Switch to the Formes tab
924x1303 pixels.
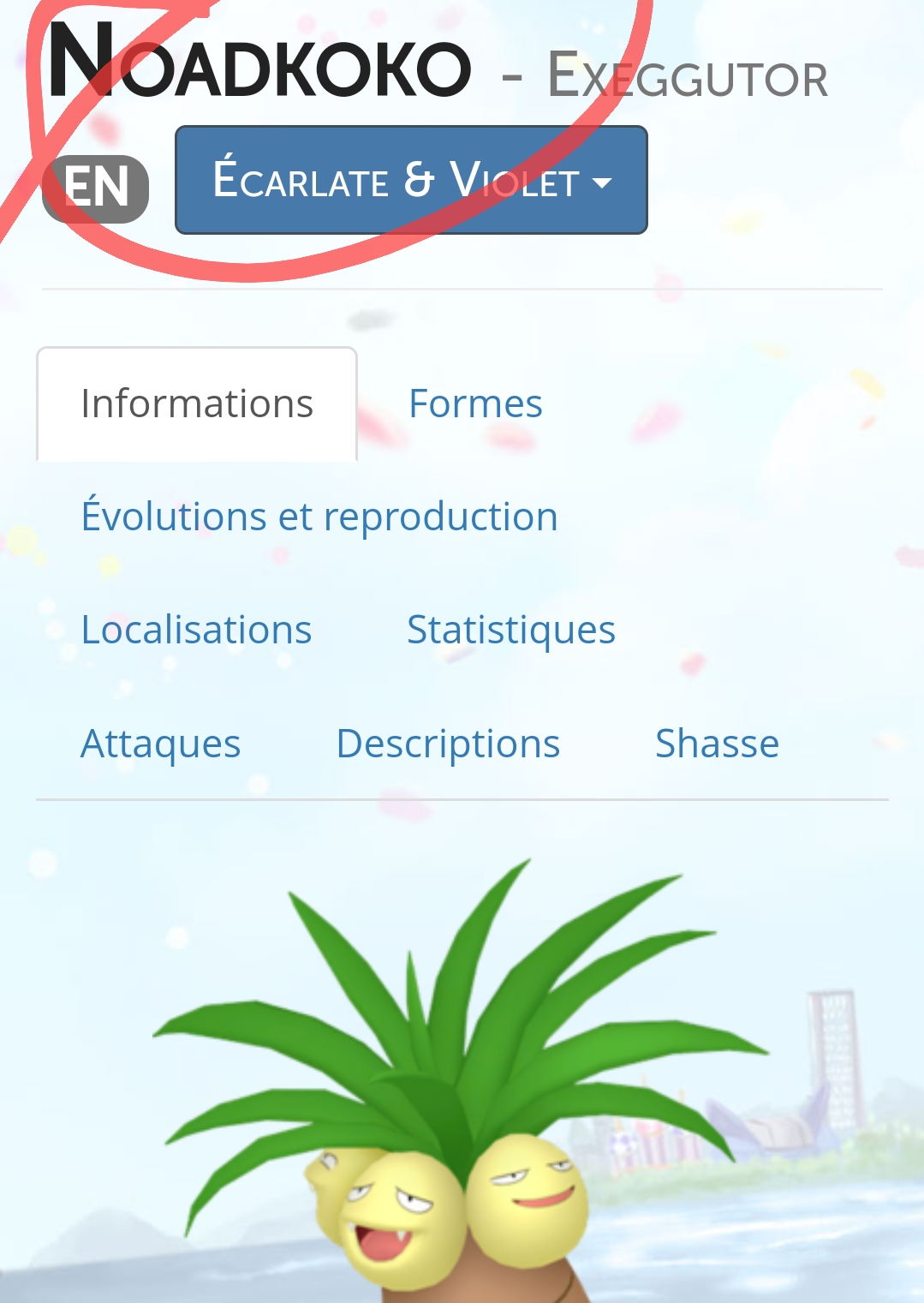coord(475,403)
